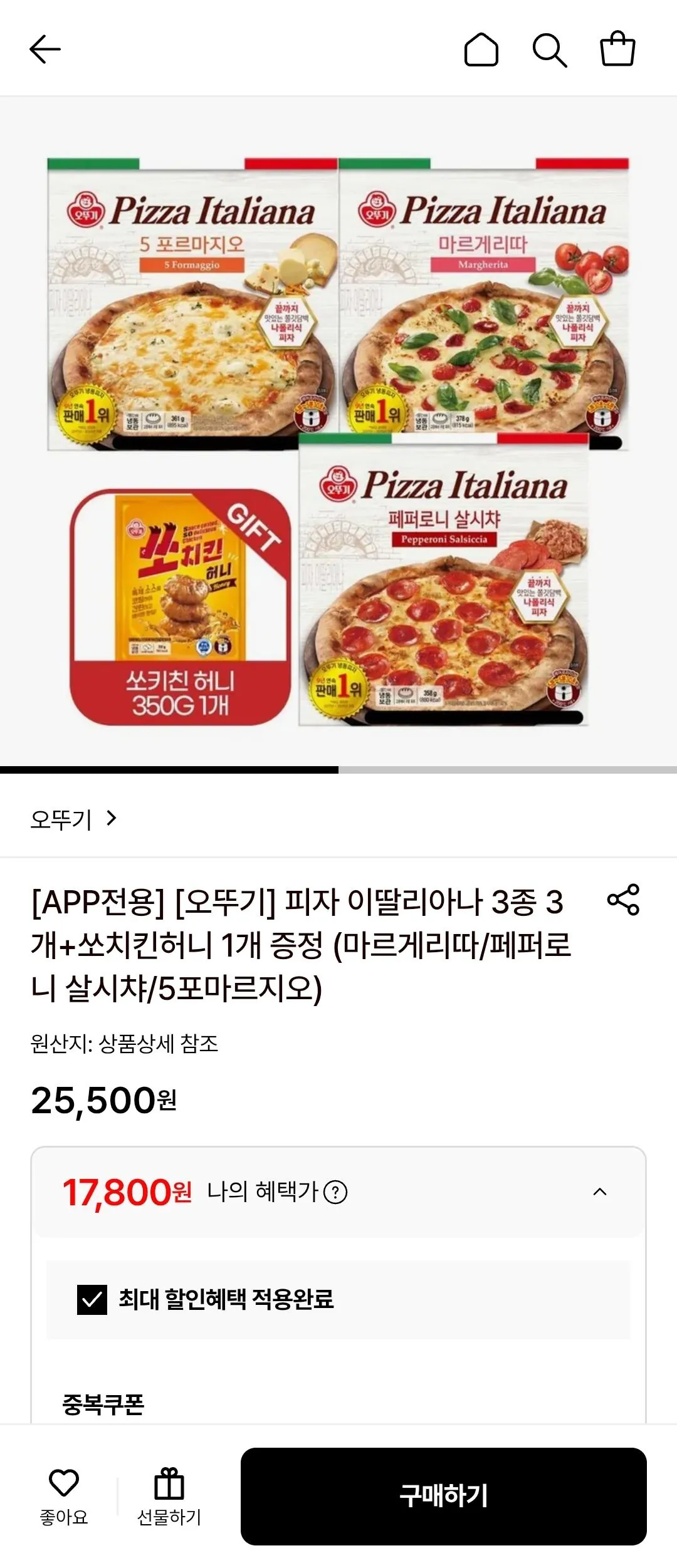Open the home screen icon
Viewport: 677px width, 1568px height.
(481, 49)
